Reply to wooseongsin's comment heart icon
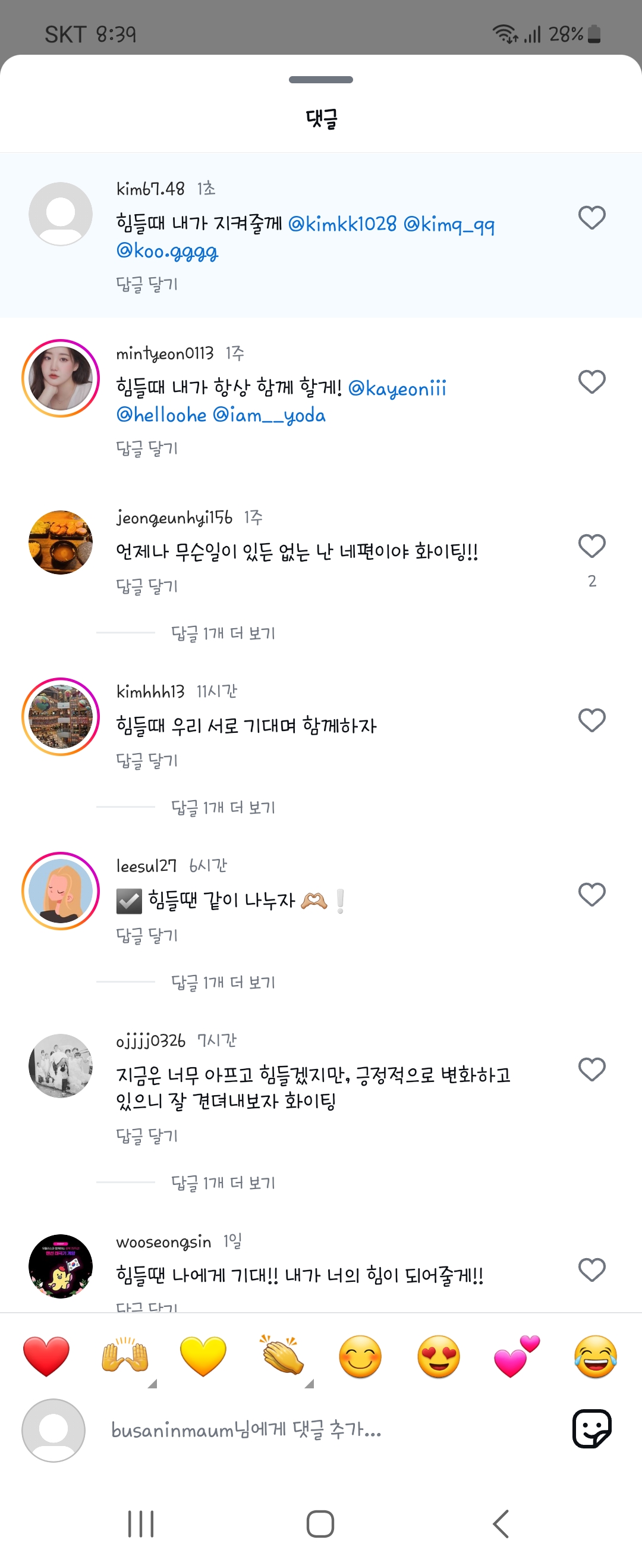642x1568 pixels. point(591,1271)
